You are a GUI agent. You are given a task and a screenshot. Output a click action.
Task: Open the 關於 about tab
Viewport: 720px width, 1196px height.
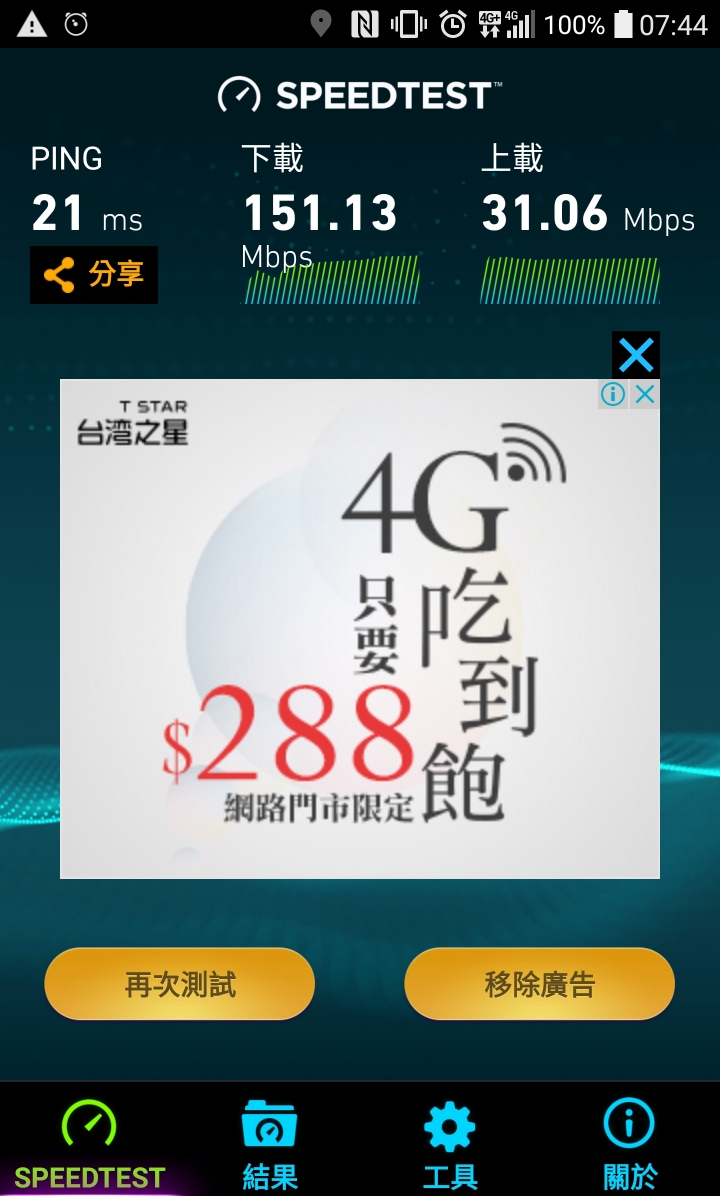pyautogui.click(x=630, y=1145)
